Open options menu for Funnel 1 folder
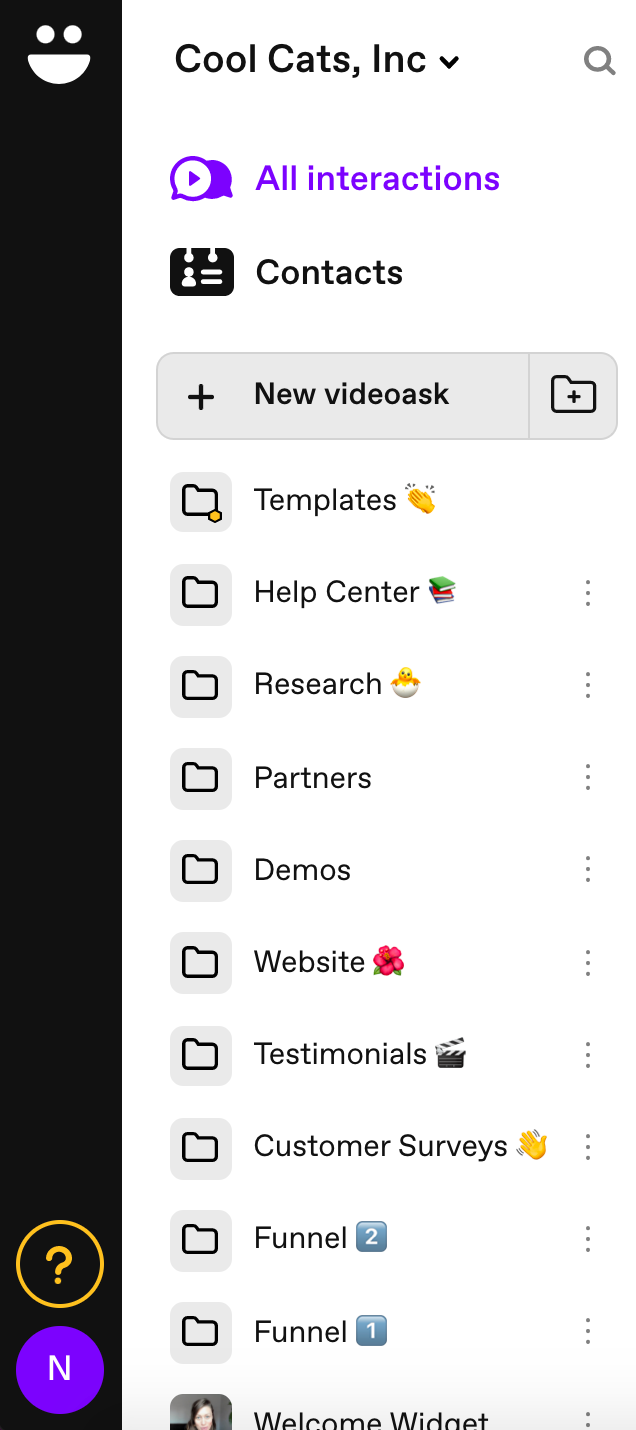This screenshot has height=1430, width=636. 588,1331
